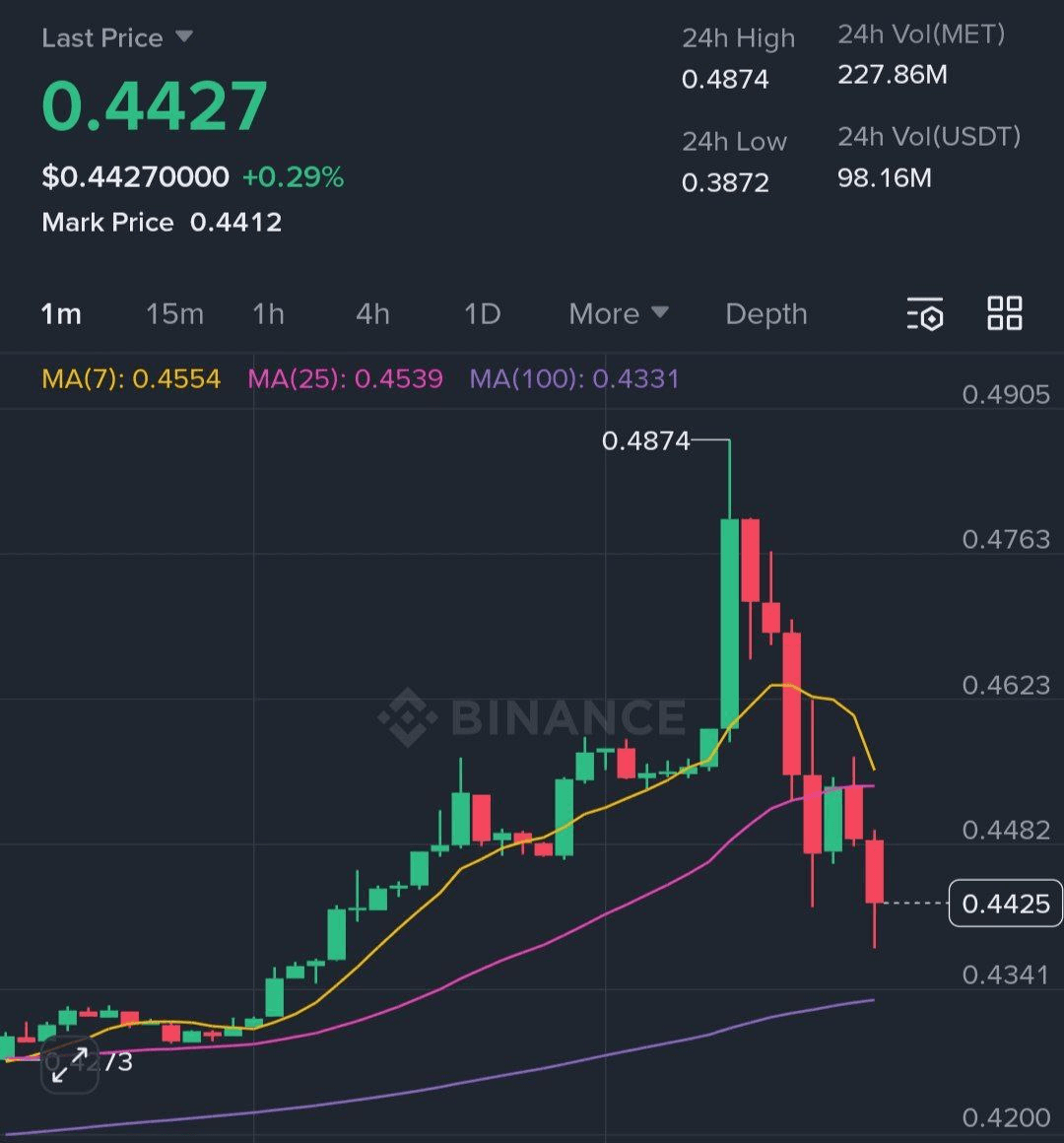The height and width of the screenshot is (1143, 1064).
Task: Select the 4h timeframe
Action: (x=372, y=314)
